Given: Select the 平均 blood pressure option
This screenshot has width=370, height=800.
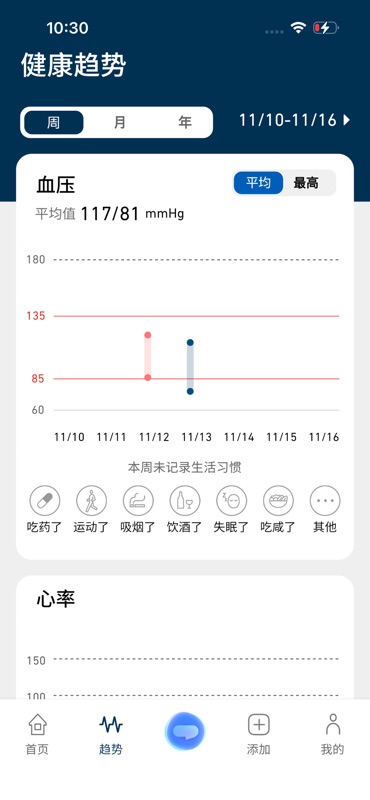Looking at the screenshot, I should tap(258, 183).
